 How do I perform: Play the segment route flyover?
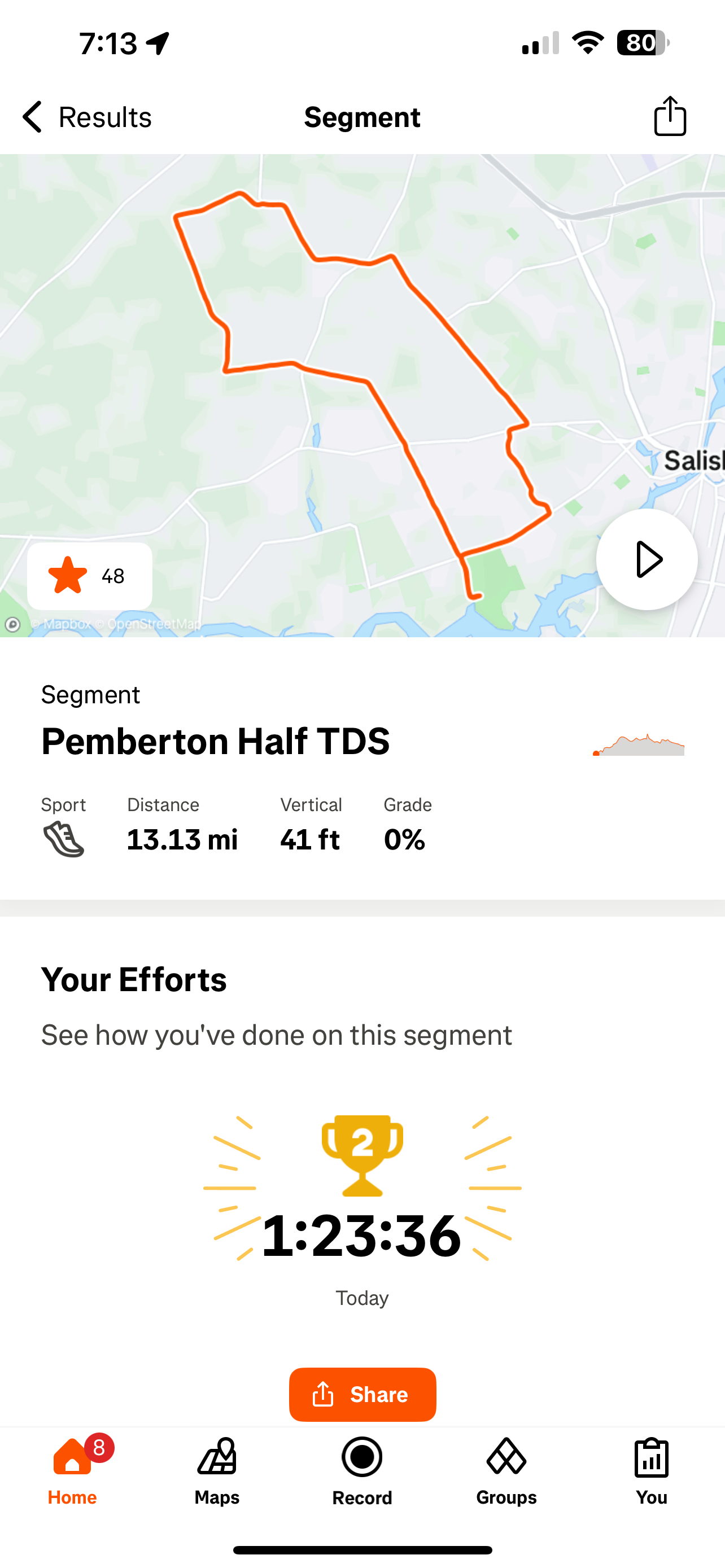coord(647,559)
